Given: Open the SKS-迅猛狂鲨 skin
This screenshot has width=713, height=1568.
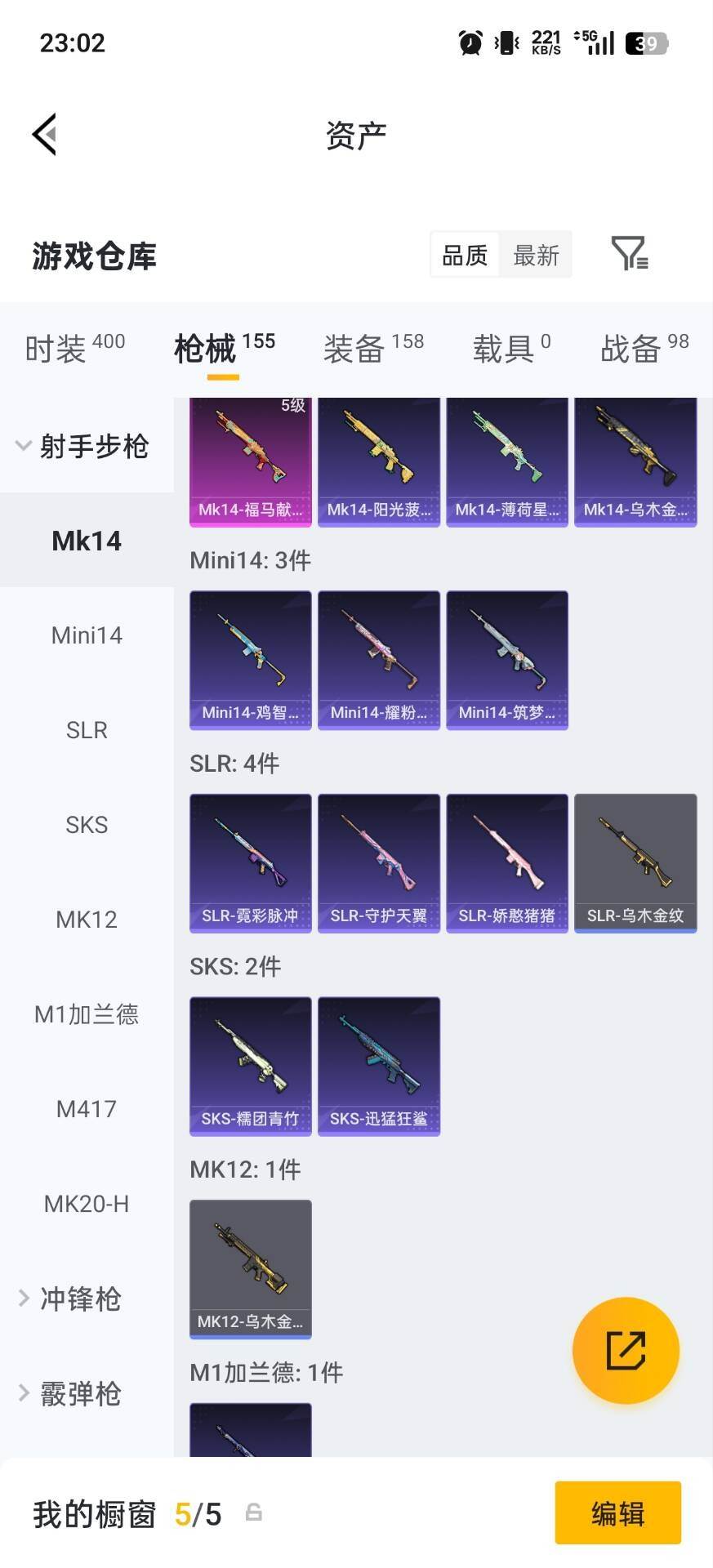Looking at the screenshot, I should (x=379, y=1065).
